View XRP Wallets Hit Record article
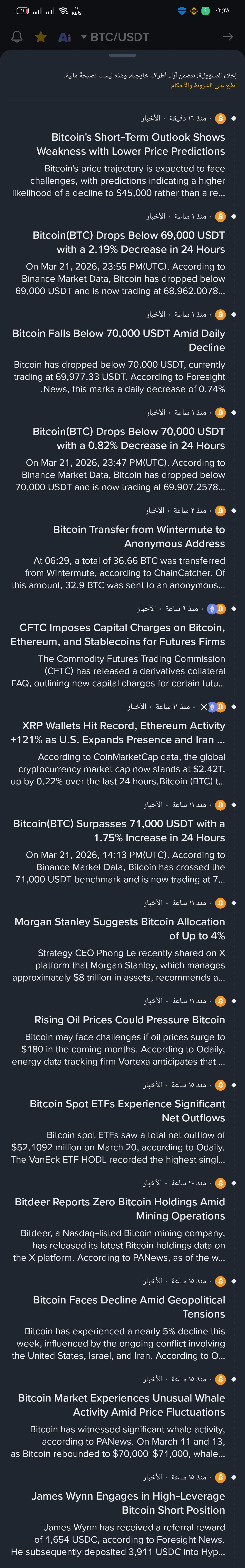 pyautogui.click(x=118, y=732)
